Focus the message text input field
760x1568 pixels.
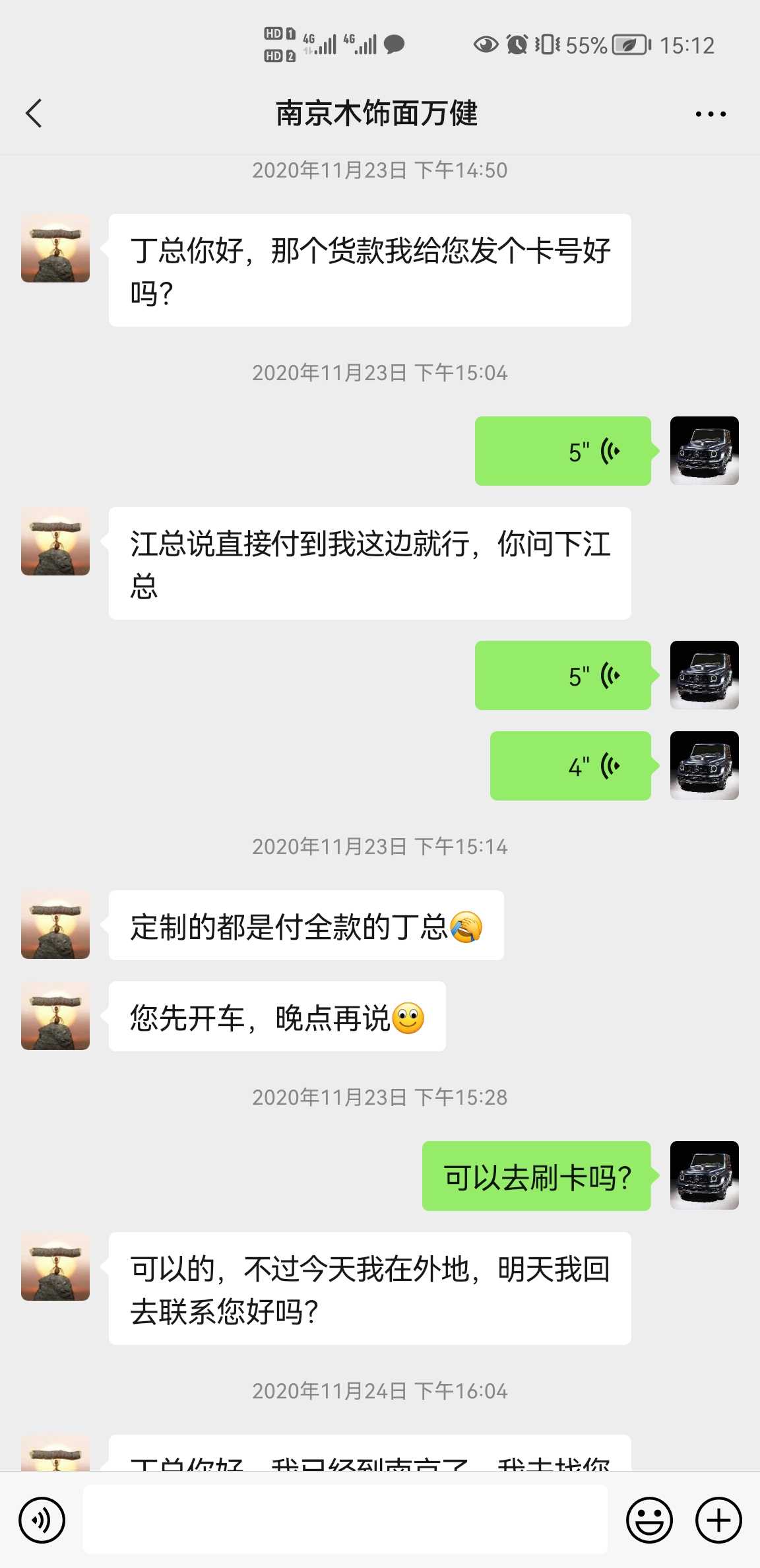(x=344, y=1520)
